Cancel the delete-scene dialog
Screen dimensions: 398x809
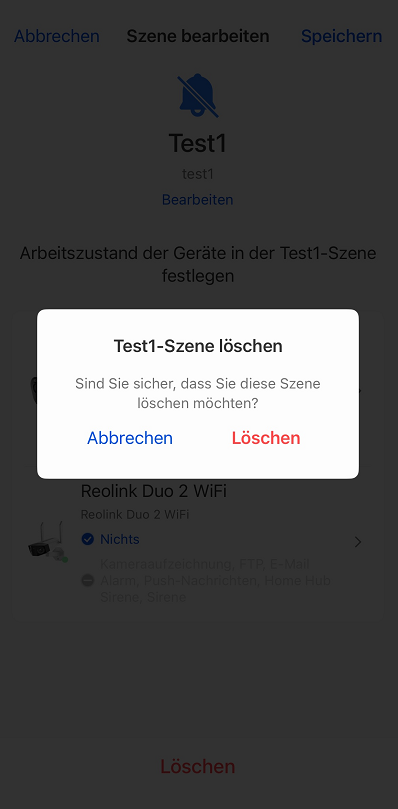tap(130, 438)
